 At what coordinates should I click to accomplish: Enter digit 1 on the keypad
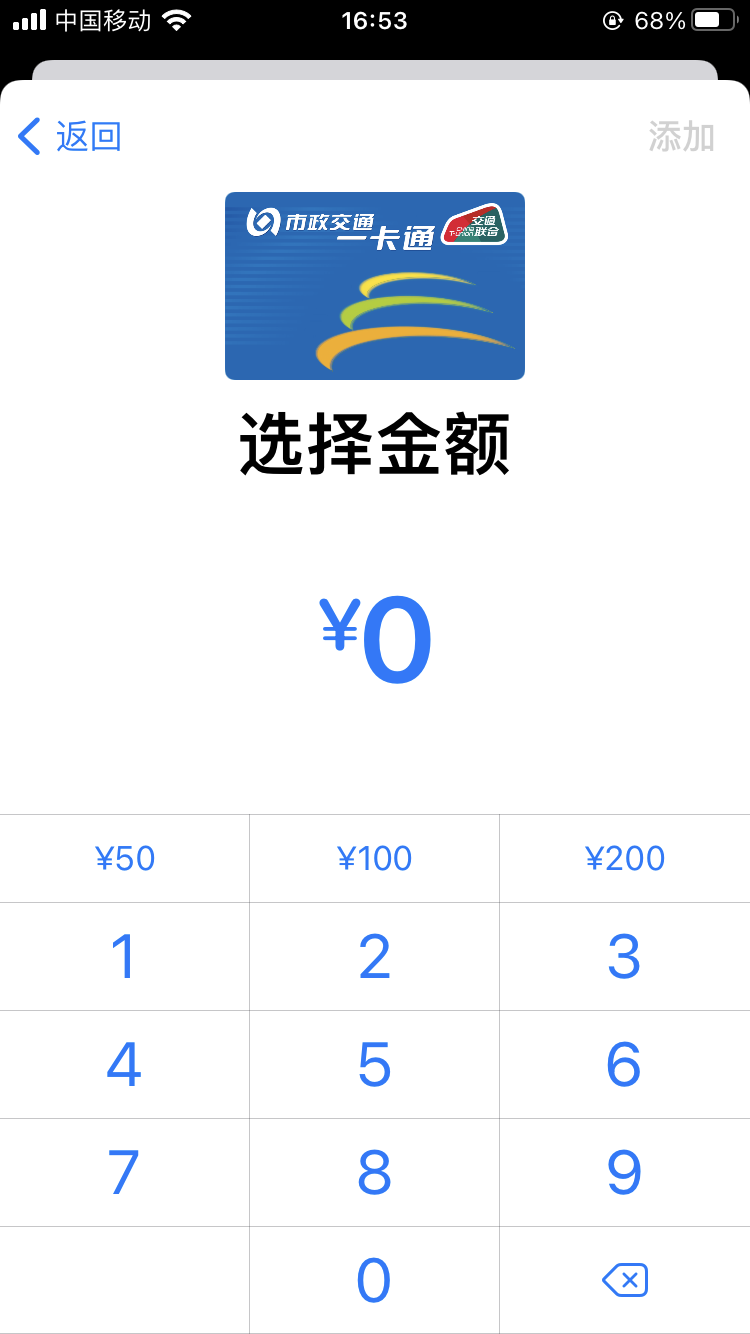pyautogui.click(x=124, y=957)
